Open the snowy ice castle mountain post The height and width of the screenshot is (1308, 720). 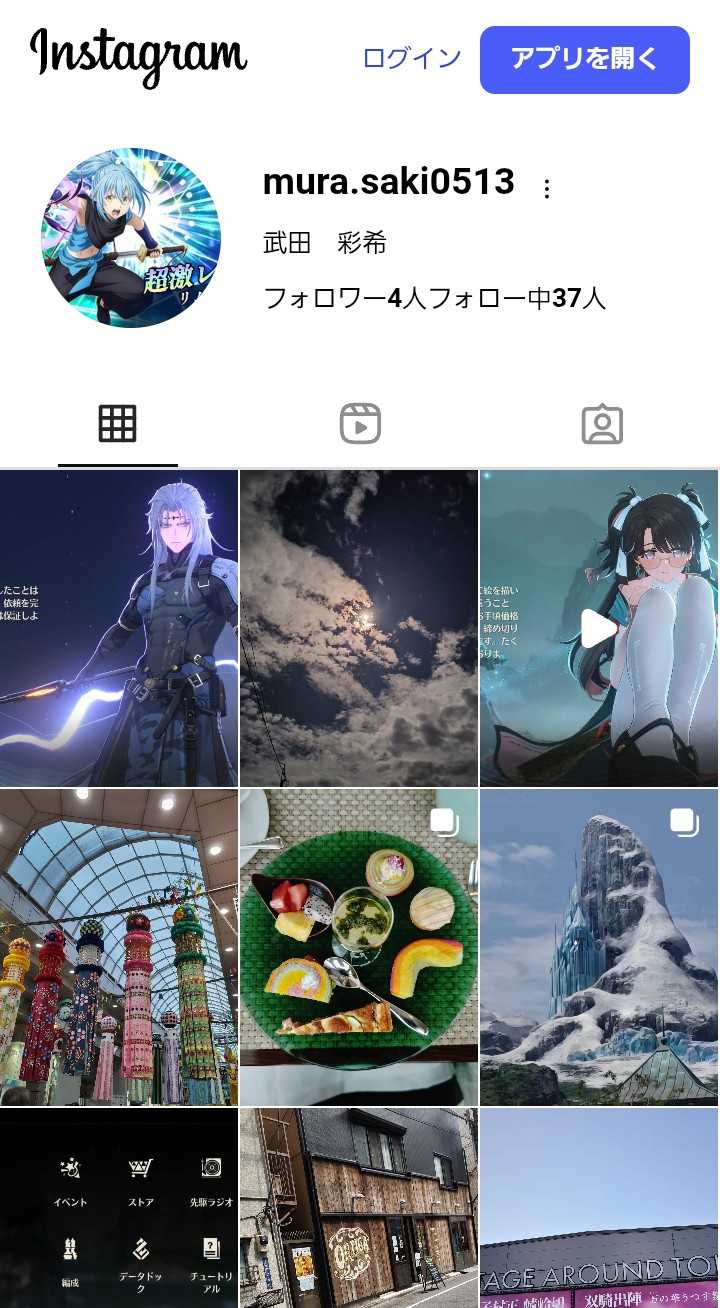[599, 947]
